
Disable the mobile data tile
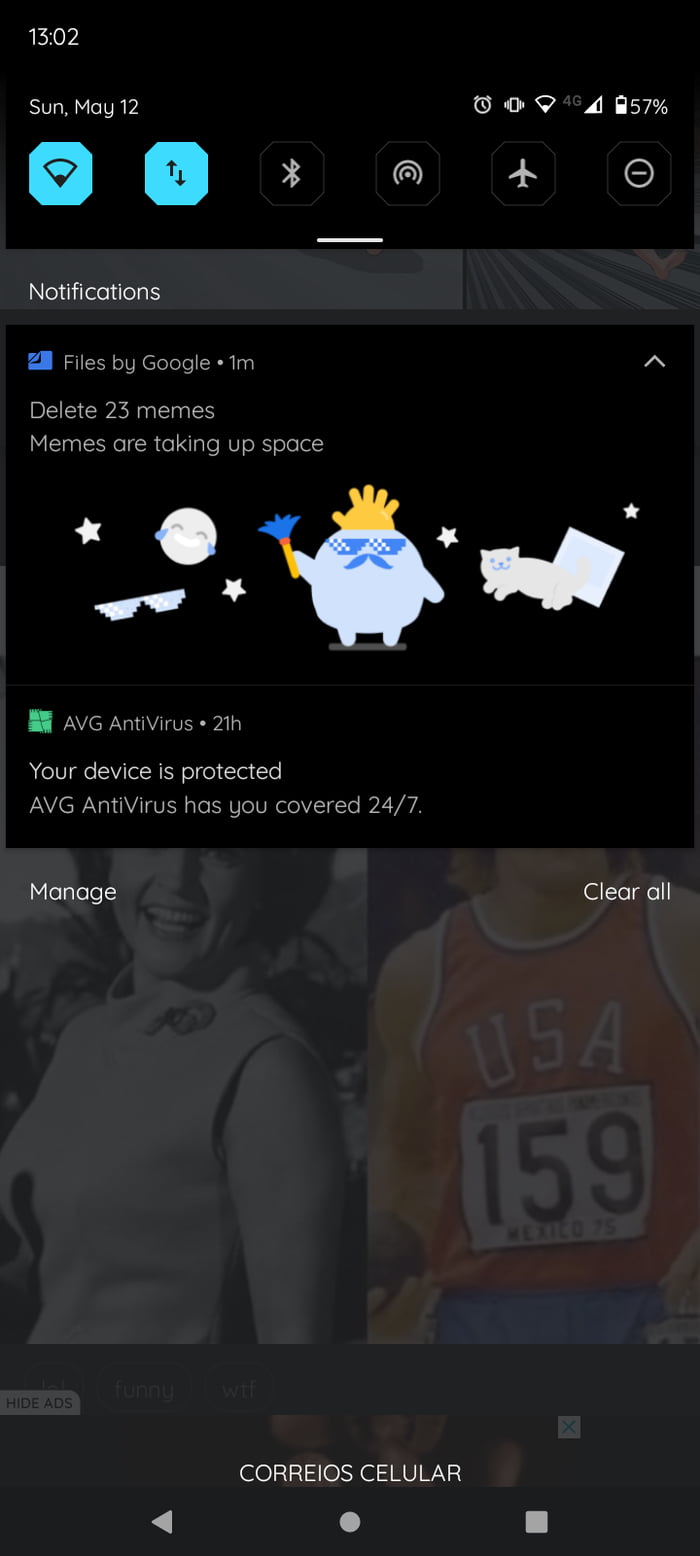pos(176,174)
